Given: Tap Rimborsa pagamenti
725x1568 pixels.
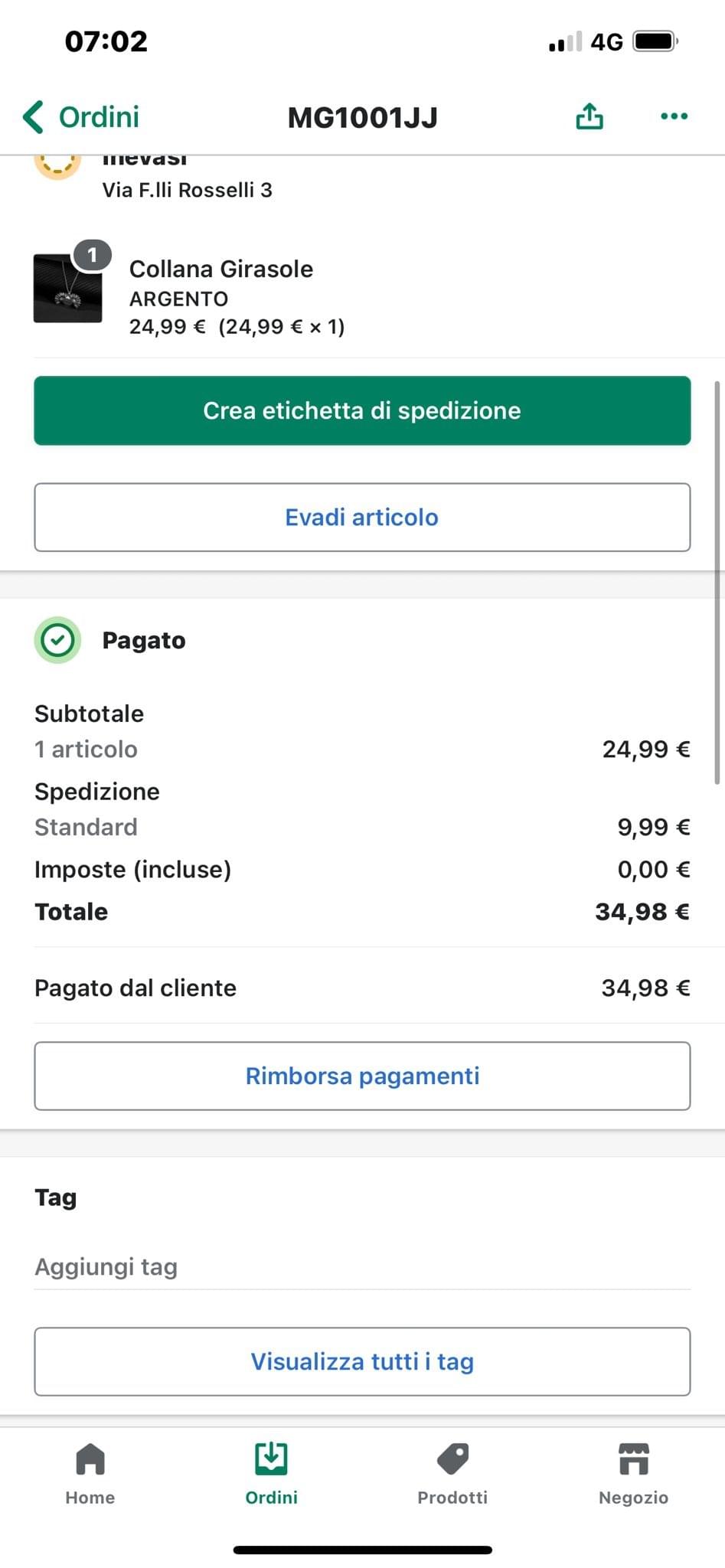Looking at the screenshot, I should tap(362, 1076).
